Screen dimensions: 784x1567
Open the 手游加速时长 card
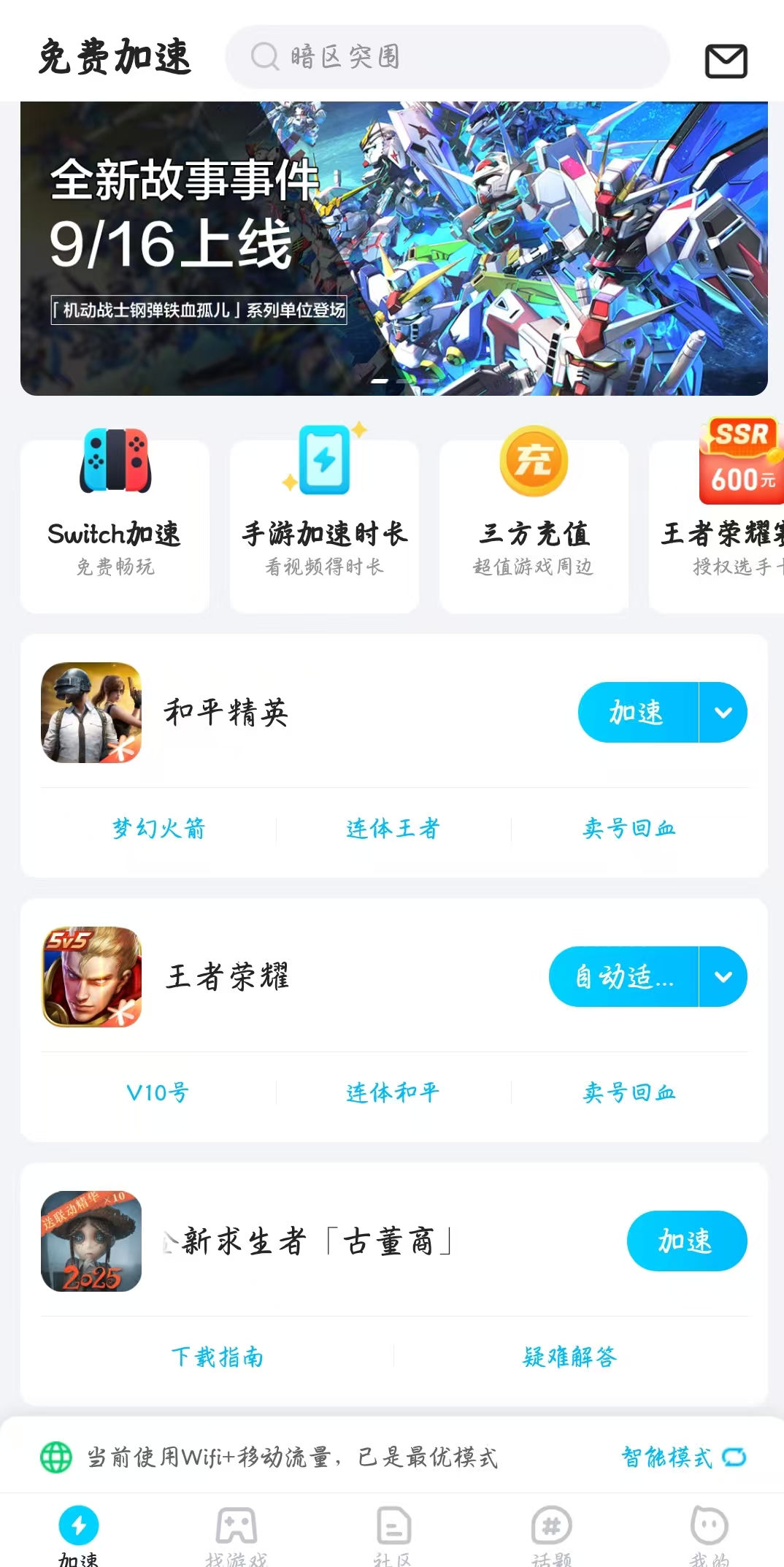pos(324,526)
